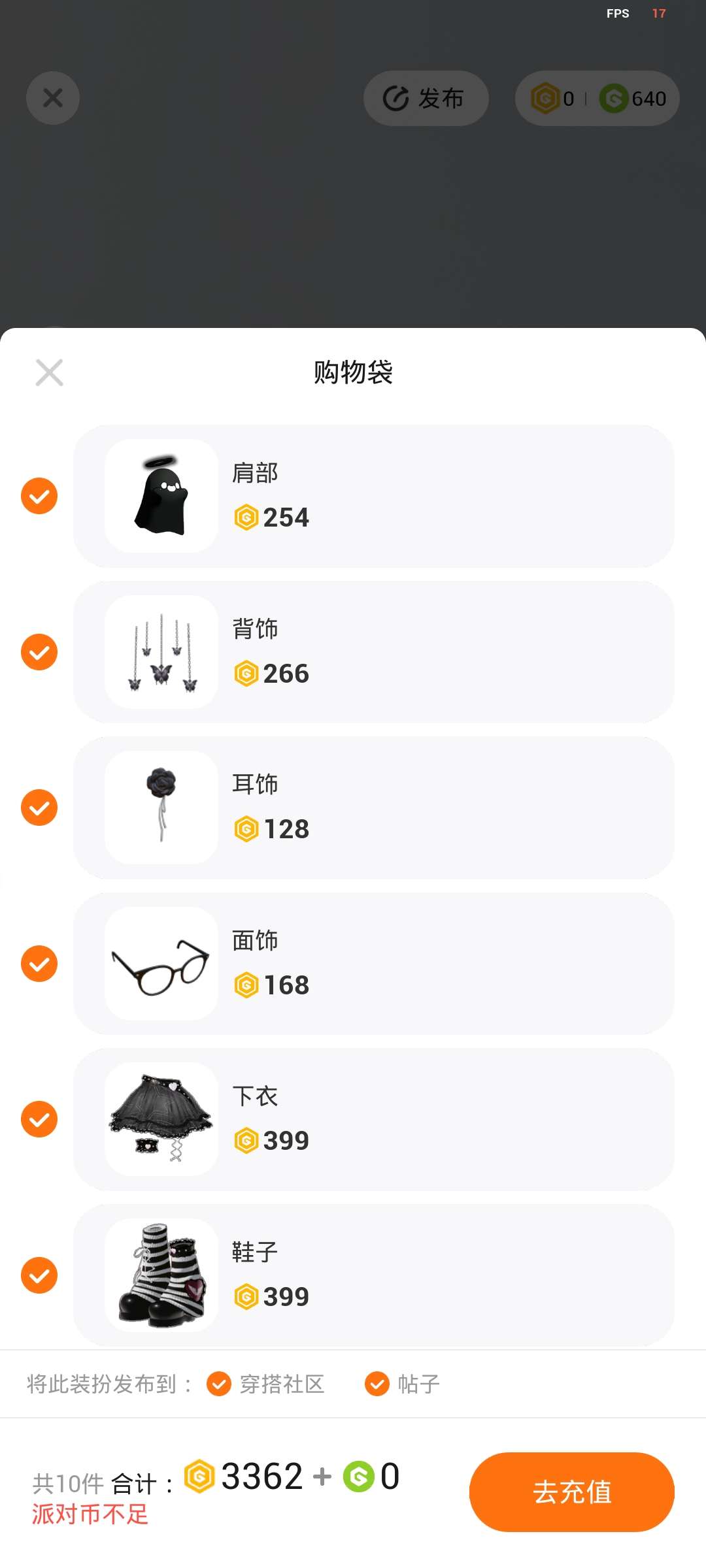The height and width of the screenshot is (1568, 706).
Task: Open the 背饰 butterfly chains item card
Action: point(374,652)
